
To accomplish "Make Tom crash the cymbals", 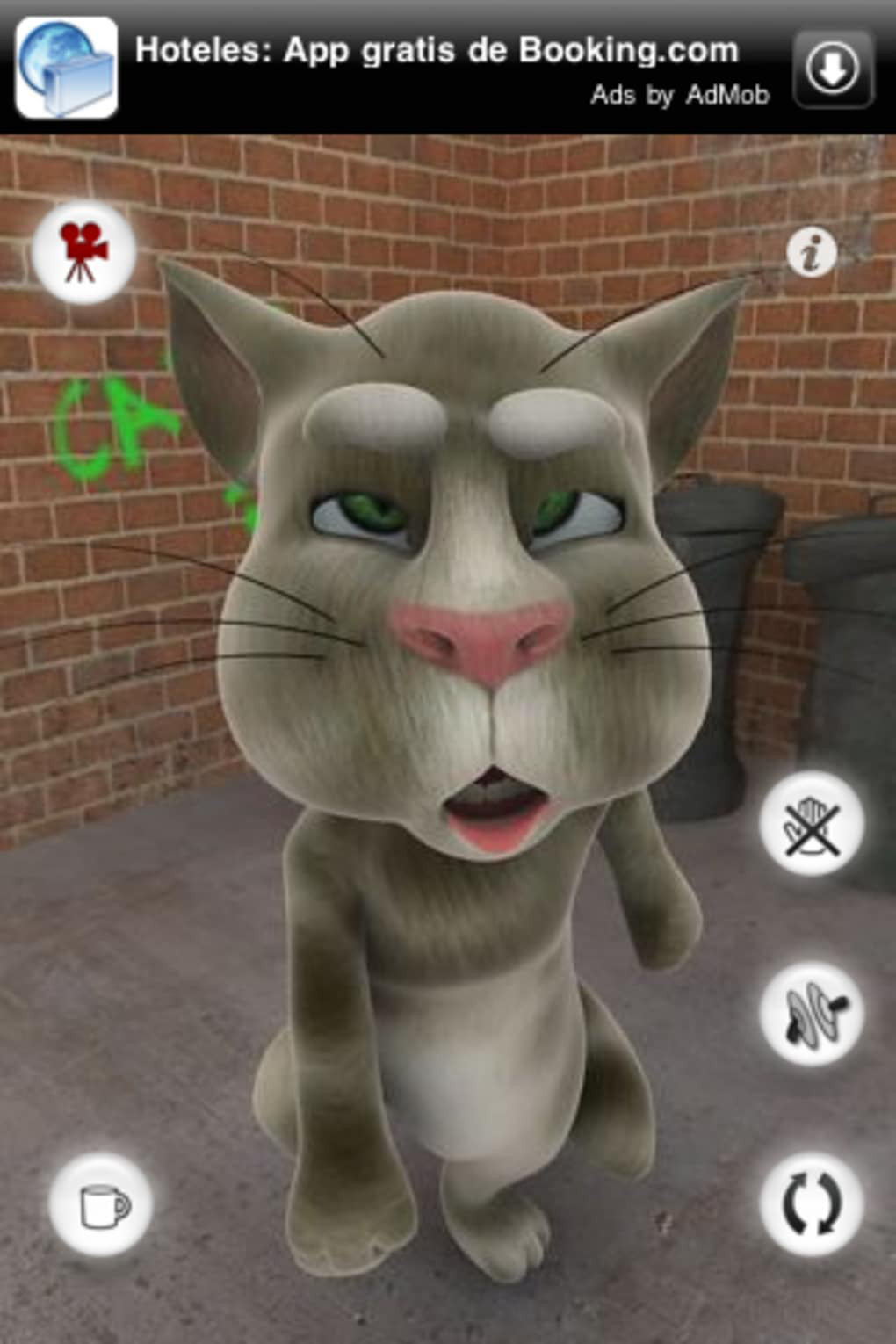I will (x=811, y=1015).
